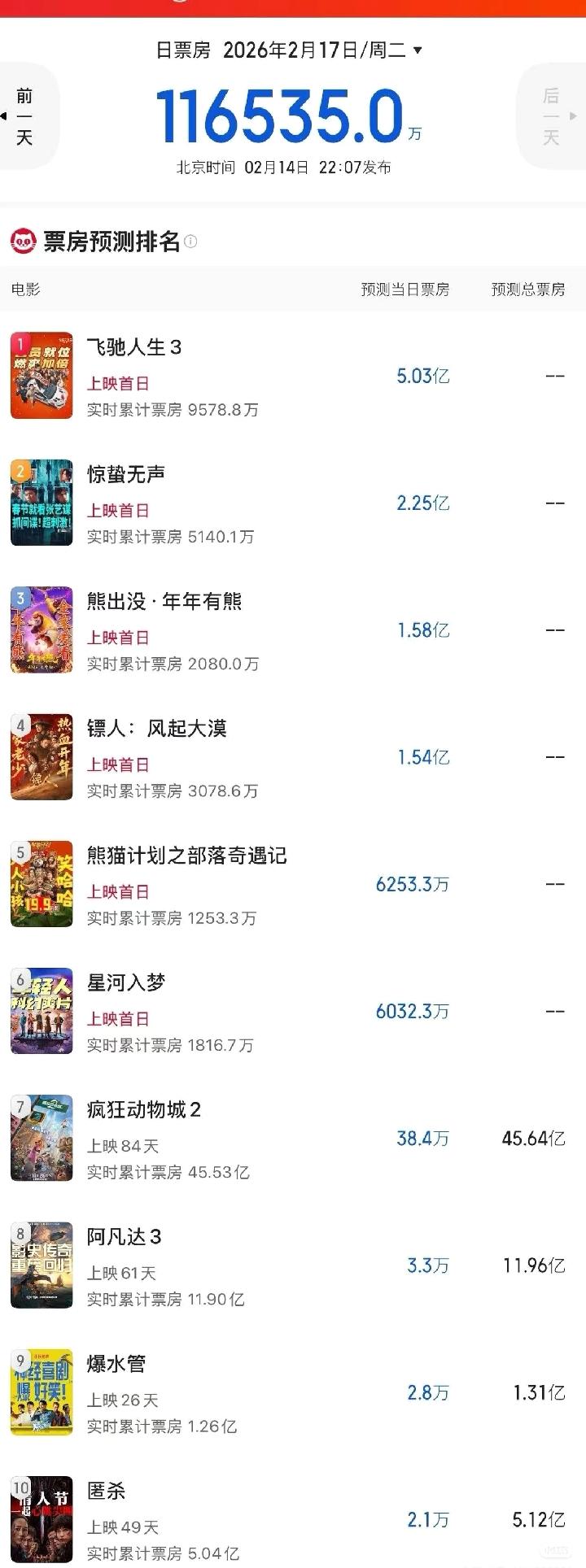586x1568 pixels.
Task: Click the rank 7 badge on 疯狂动物城2
Action: pos(18,1106)
